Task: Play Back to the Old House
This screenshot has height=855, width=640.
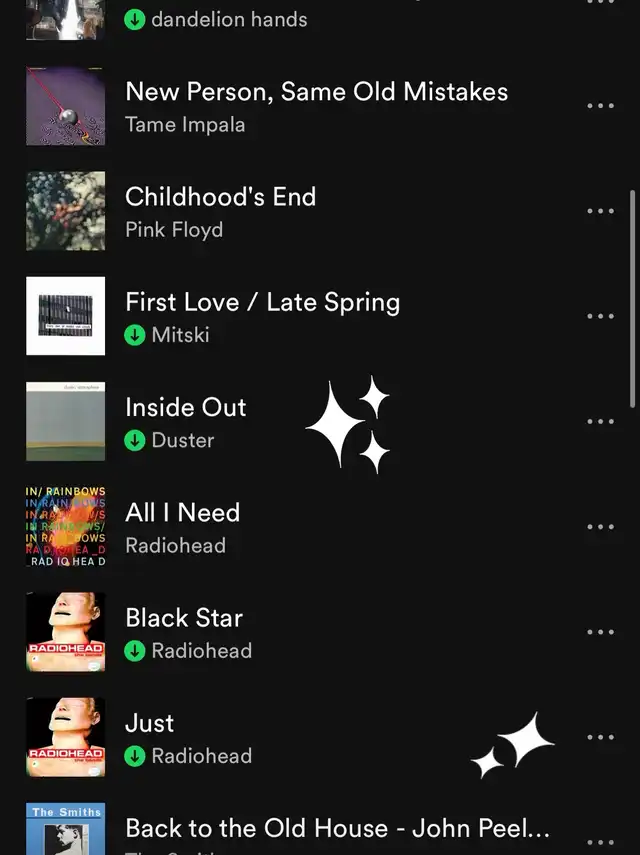Action: pyautogui.click(x=336, y=828)
